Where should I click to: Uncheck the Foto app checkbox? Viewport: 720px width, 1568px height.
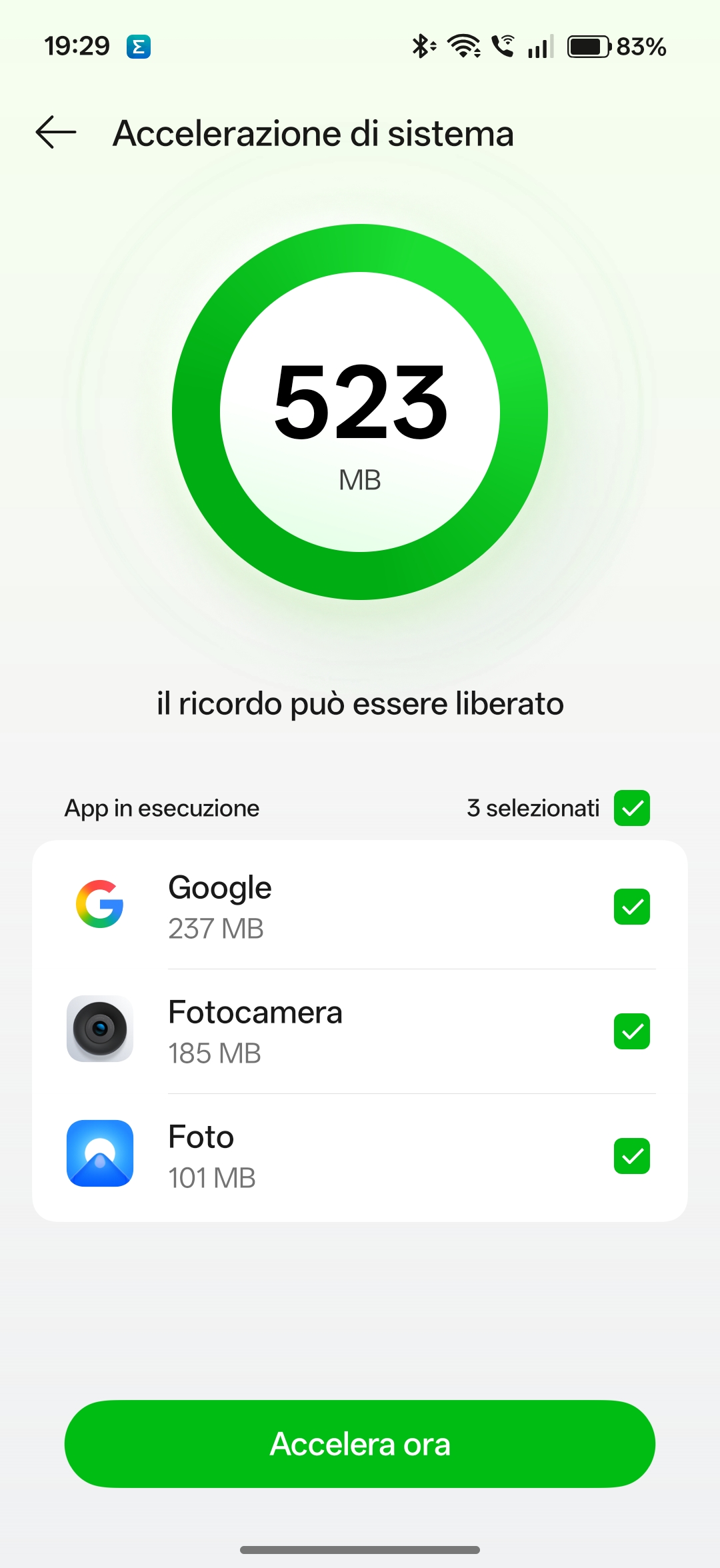click(x=631, y=1155)
